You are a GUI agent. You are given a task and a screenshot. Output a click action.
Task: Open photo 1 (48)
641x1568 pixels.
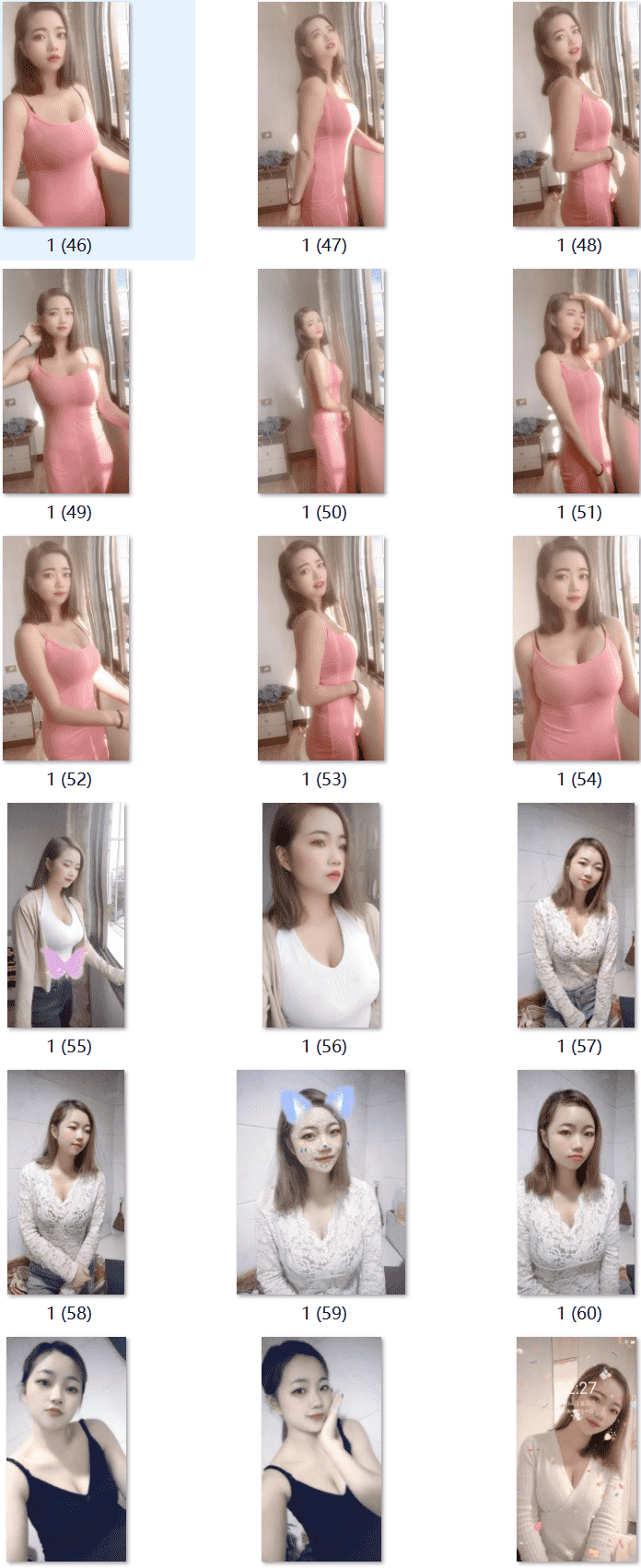click(577, 114)
